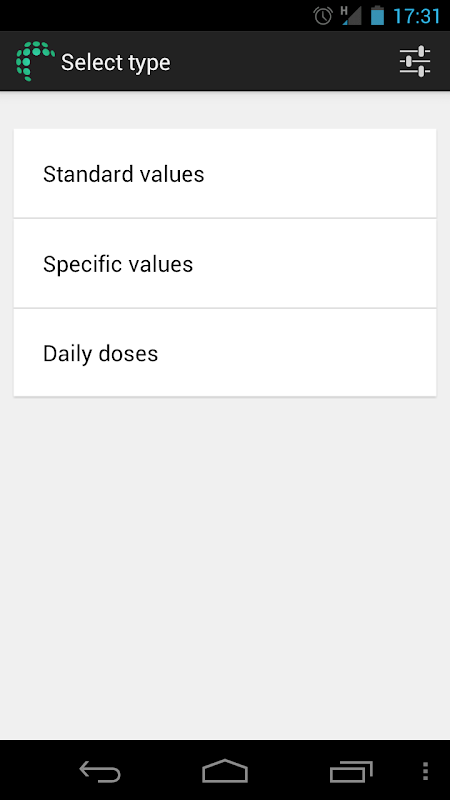Go back with the system back button
The image size is (450, 800).
click(x=100, y=771)
